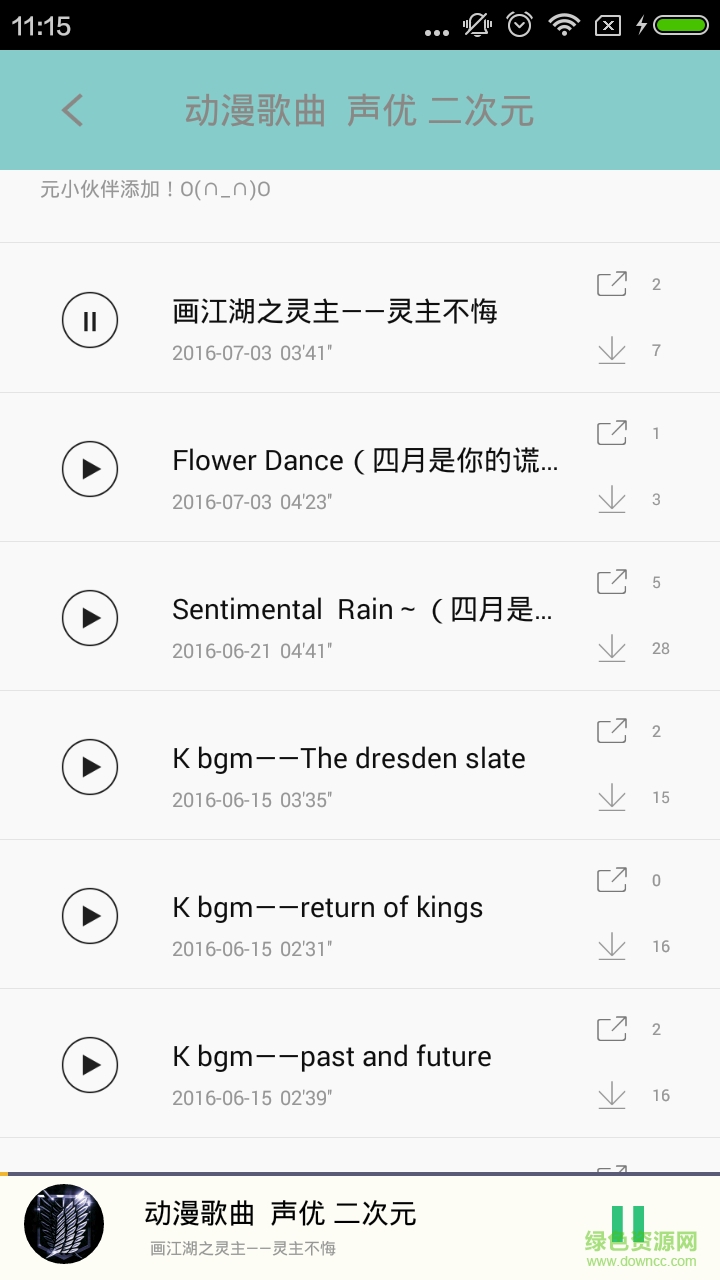Go back with the back arrow

point(70,110)
